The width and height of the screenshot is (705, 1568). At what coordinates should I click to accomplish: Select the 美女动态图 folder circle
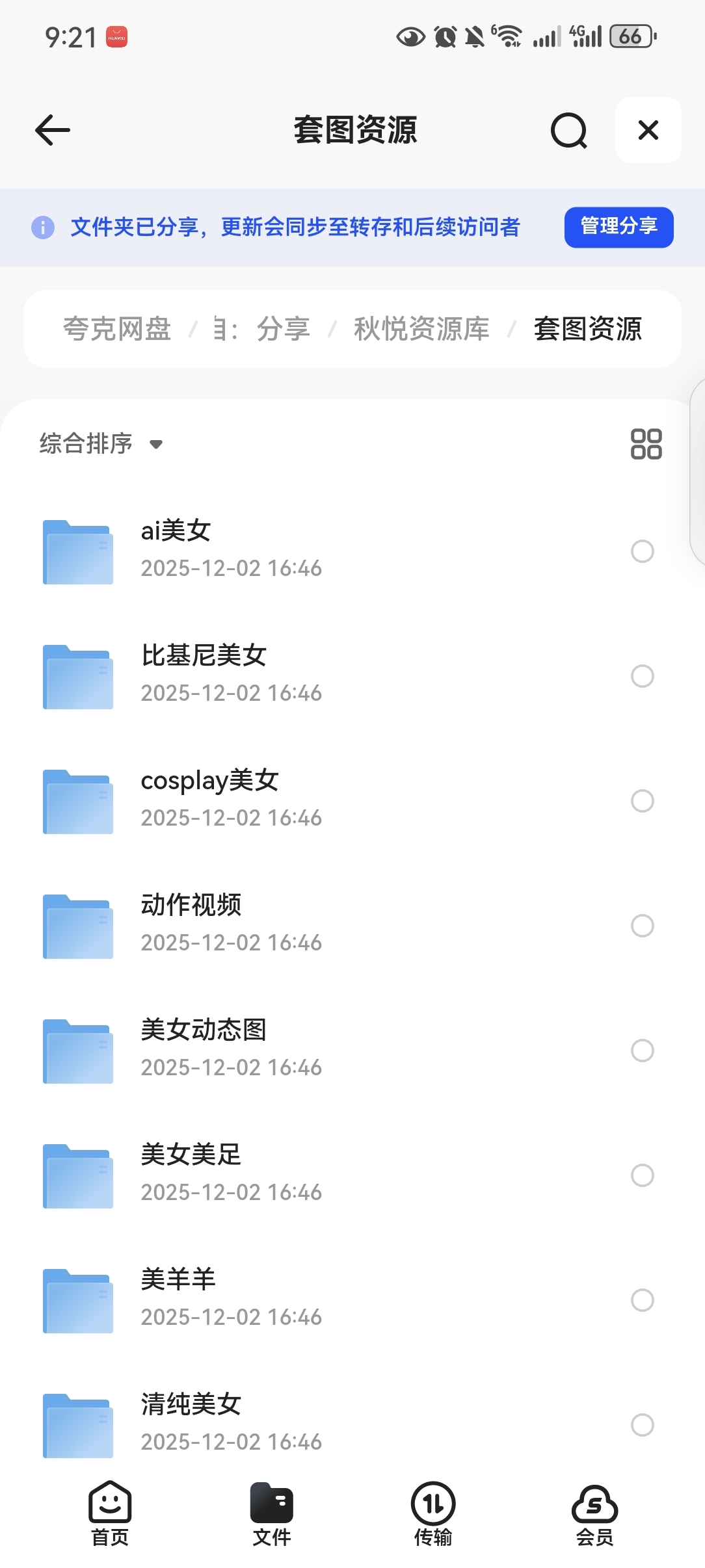click(x=642, y=1051)
